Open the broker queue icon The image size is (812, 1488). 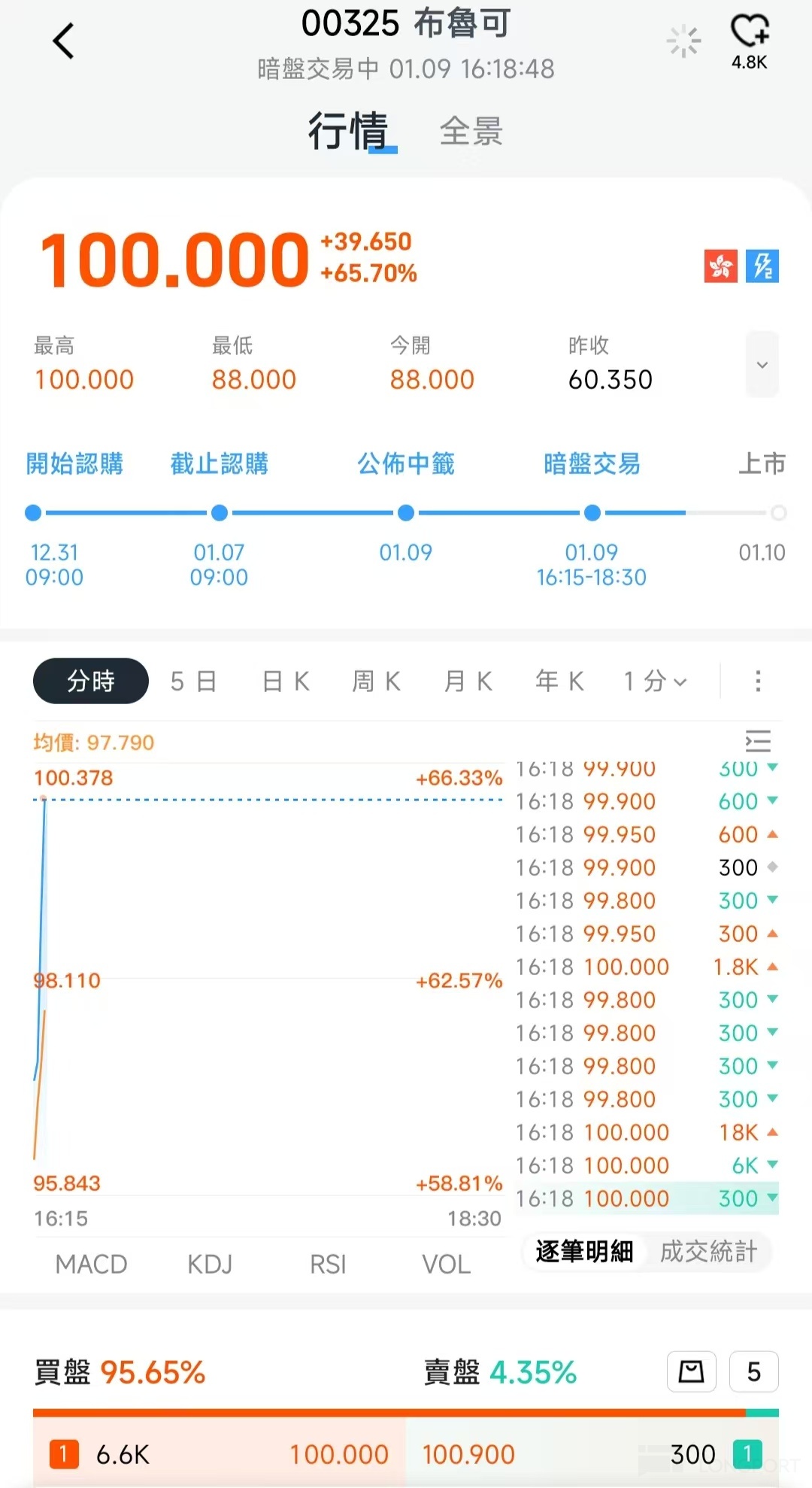click(x=691, y=1371)
